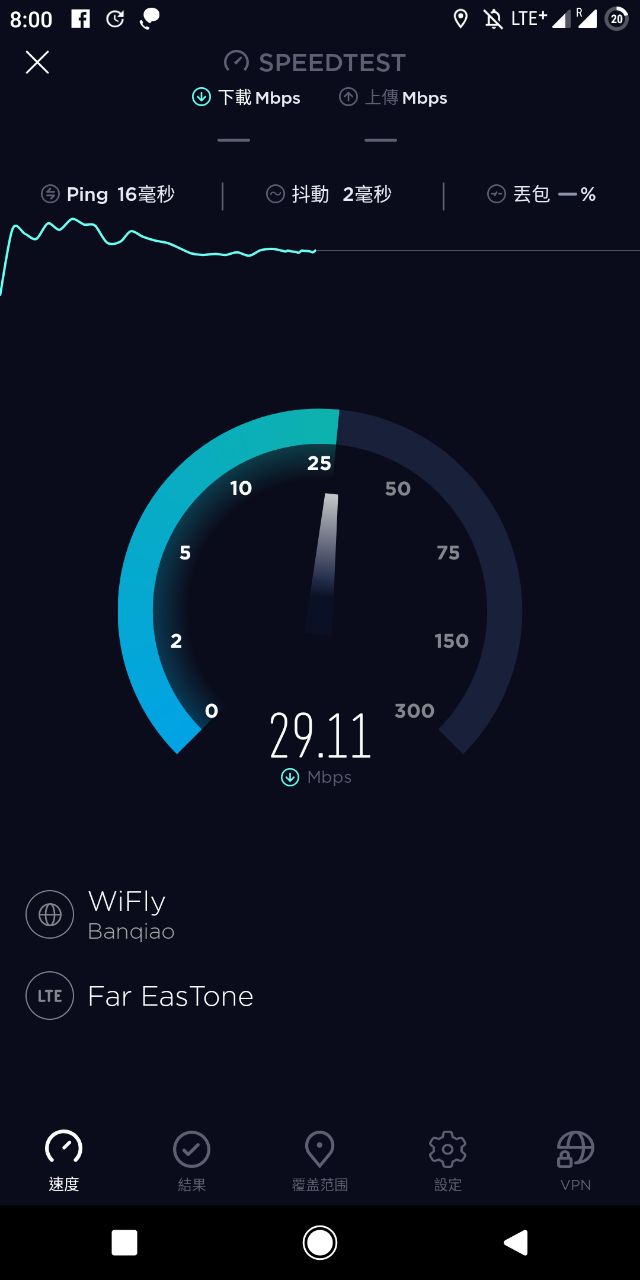Return to the home screen
Screen dimensions: 640x1280
pyautogui.click(x=320, y=1242)
